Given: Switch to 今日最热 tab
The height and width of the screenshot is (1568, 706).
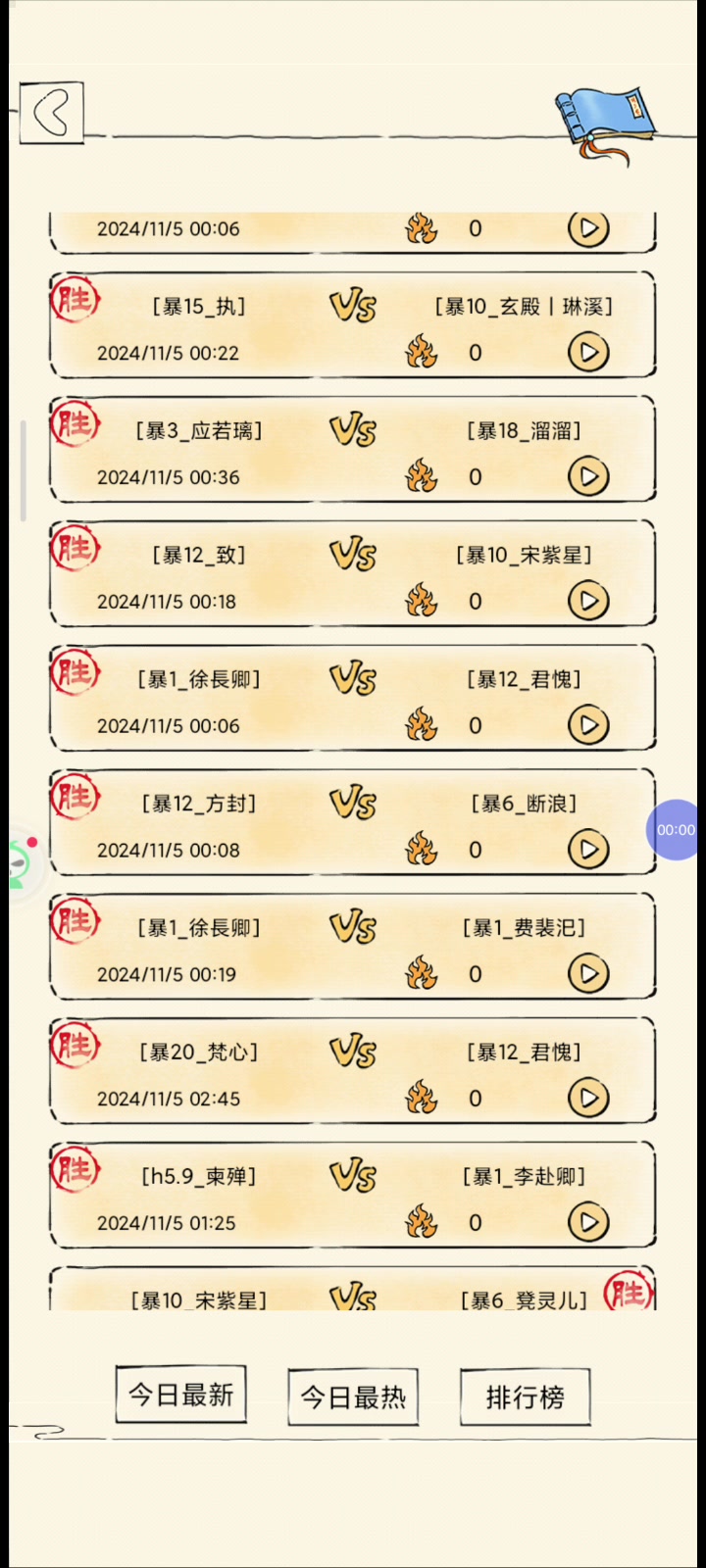Looking at the screenshot, I should pos(353,1396).
